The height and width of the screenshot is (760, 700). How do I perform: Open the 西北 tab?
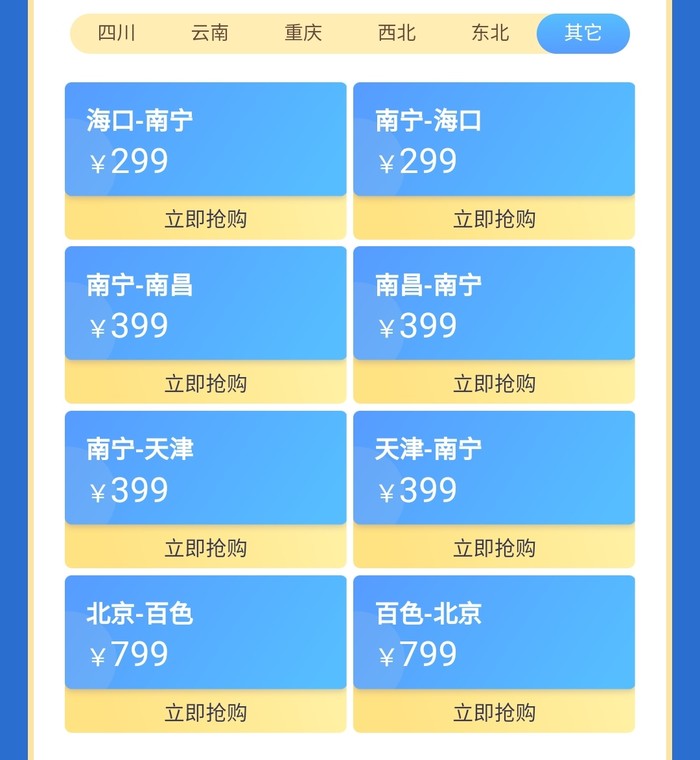click(397, 33)
